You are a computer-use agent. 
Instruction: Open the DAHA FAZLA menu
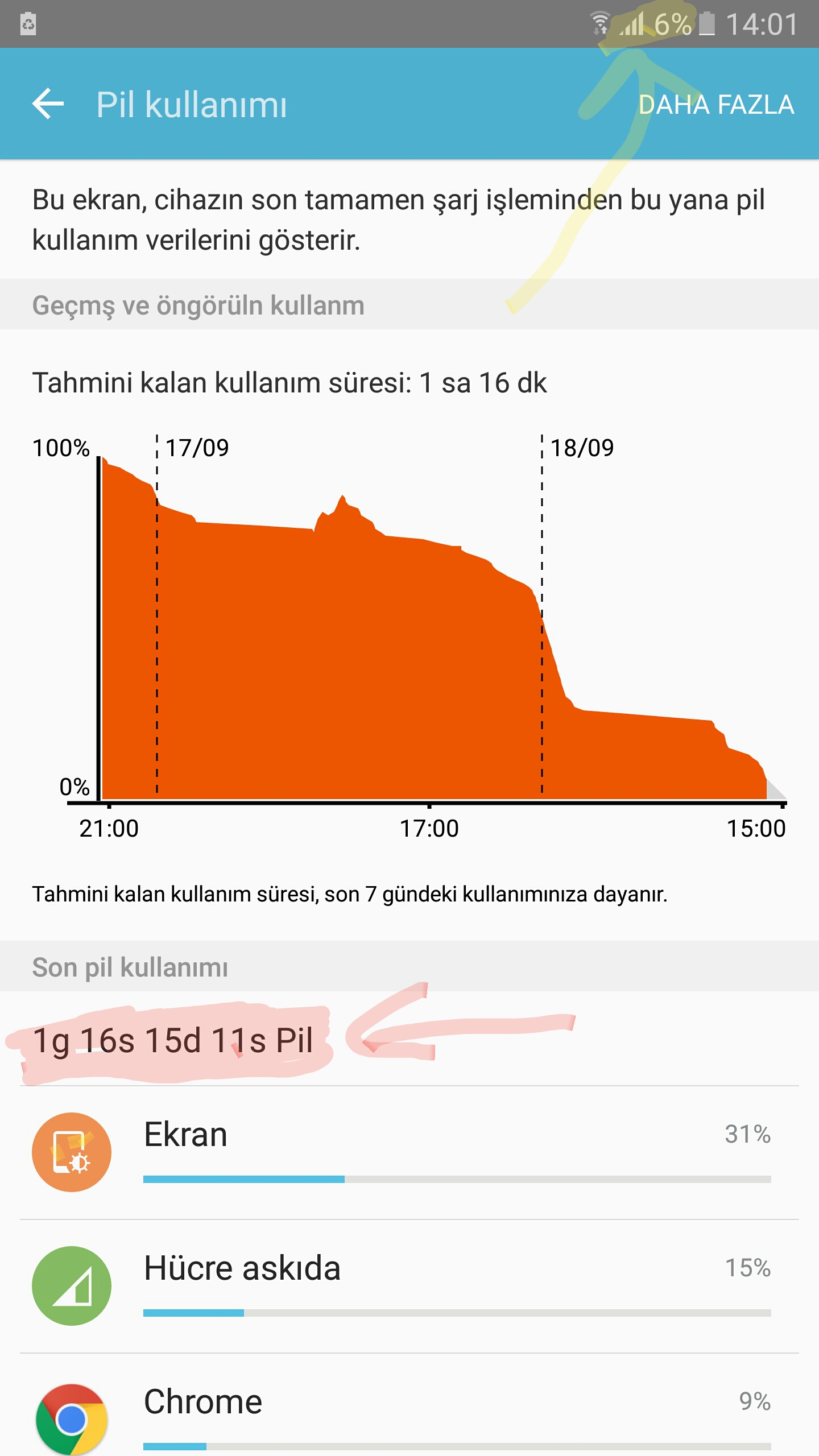click(715, 105)
